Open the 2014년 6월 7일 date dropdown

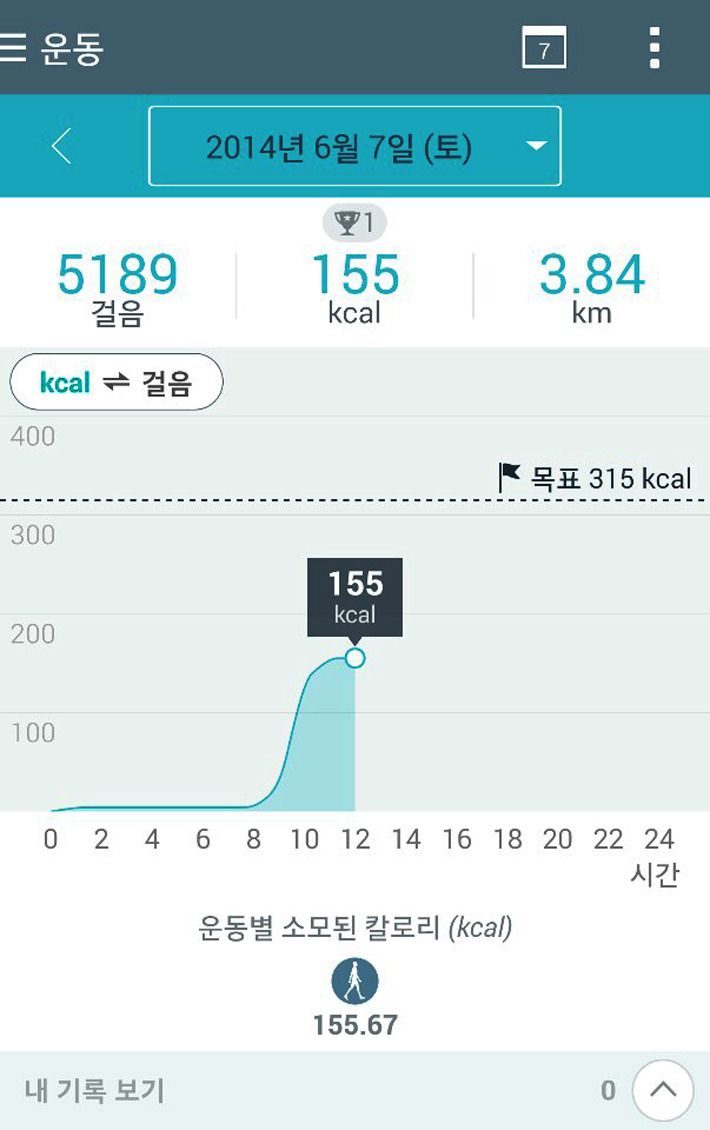tap(355, 147)
